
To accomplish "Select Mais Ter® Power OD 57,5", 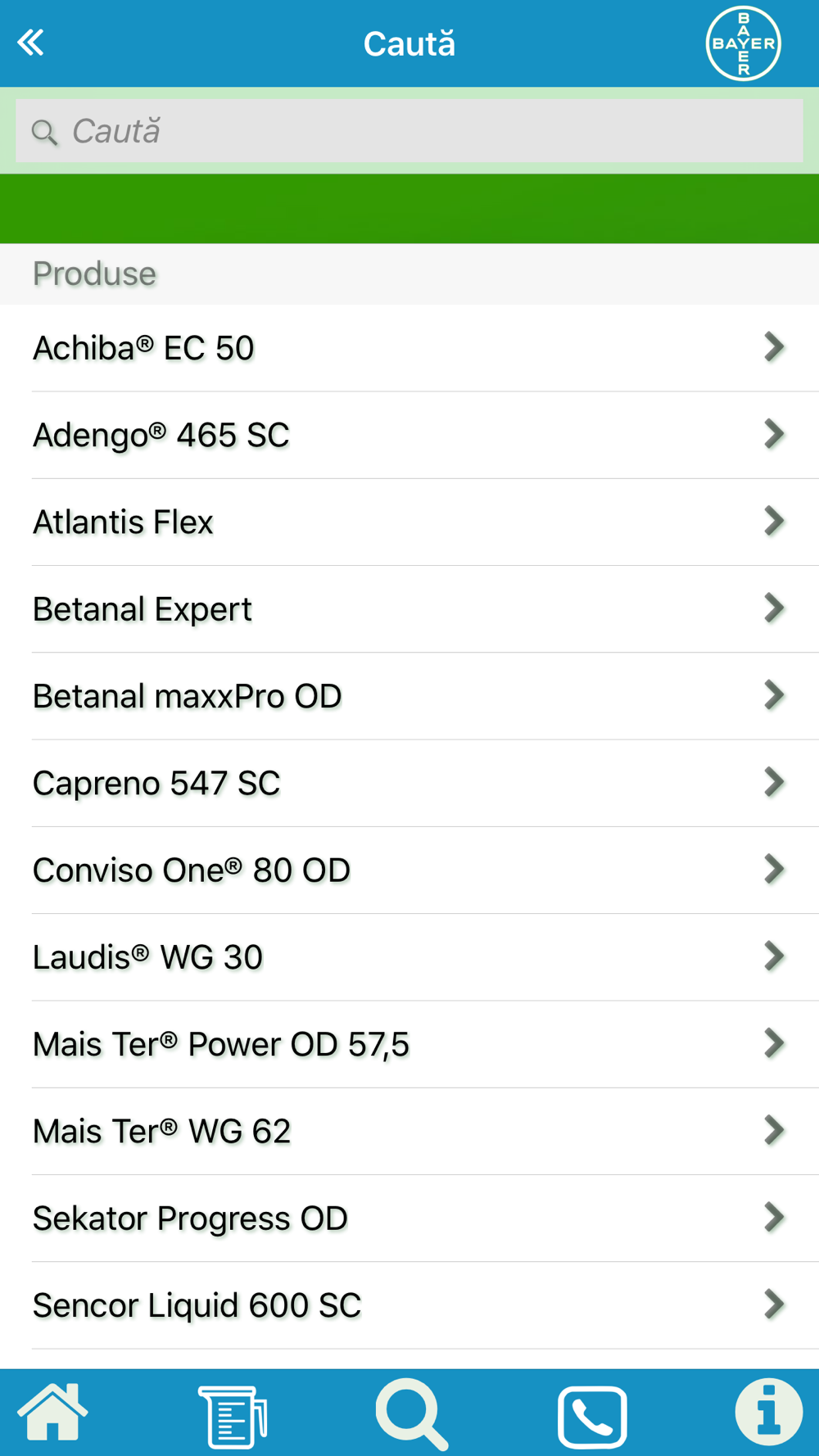I will (409, 1044).
